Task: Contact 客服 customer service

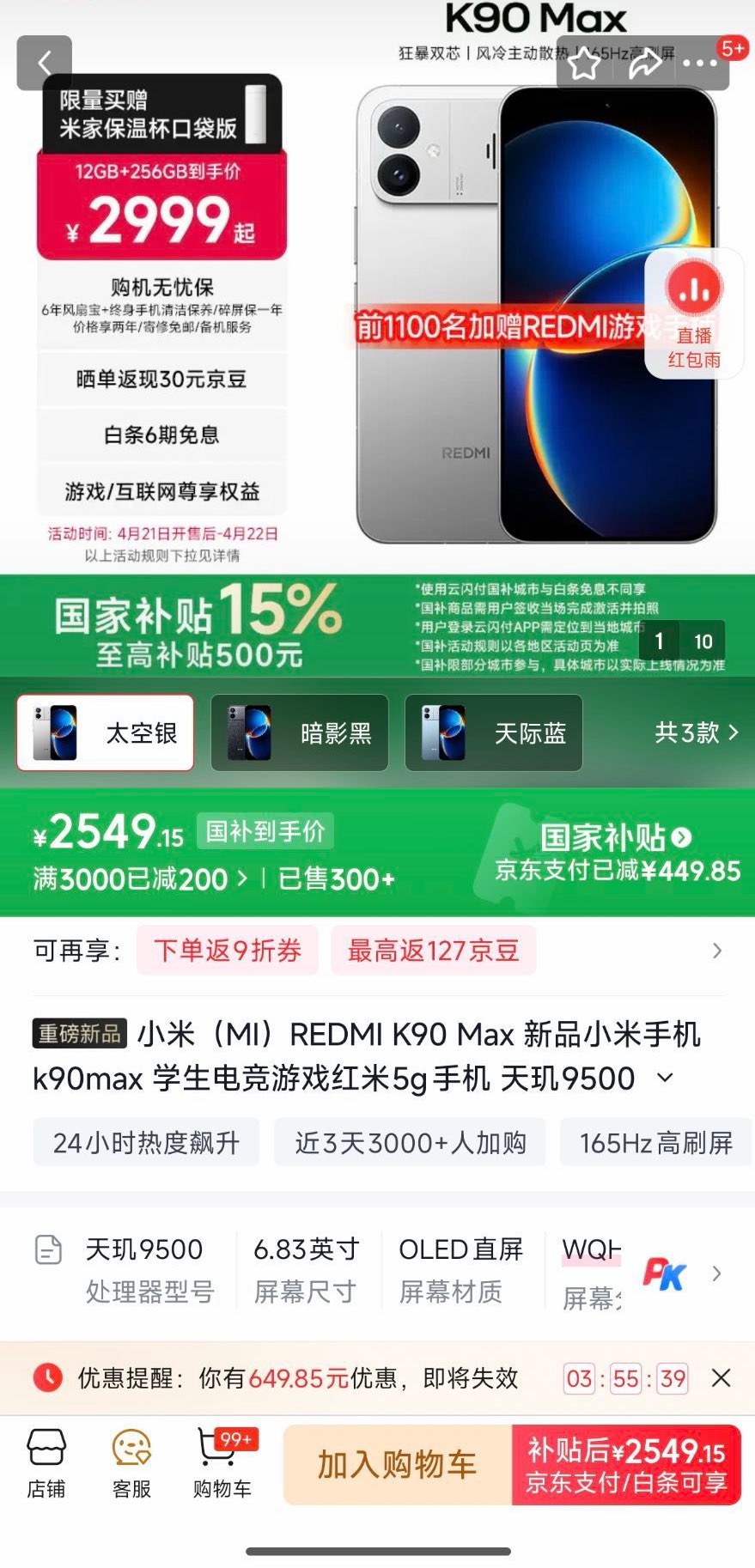Action: [x=131, y=1465]
